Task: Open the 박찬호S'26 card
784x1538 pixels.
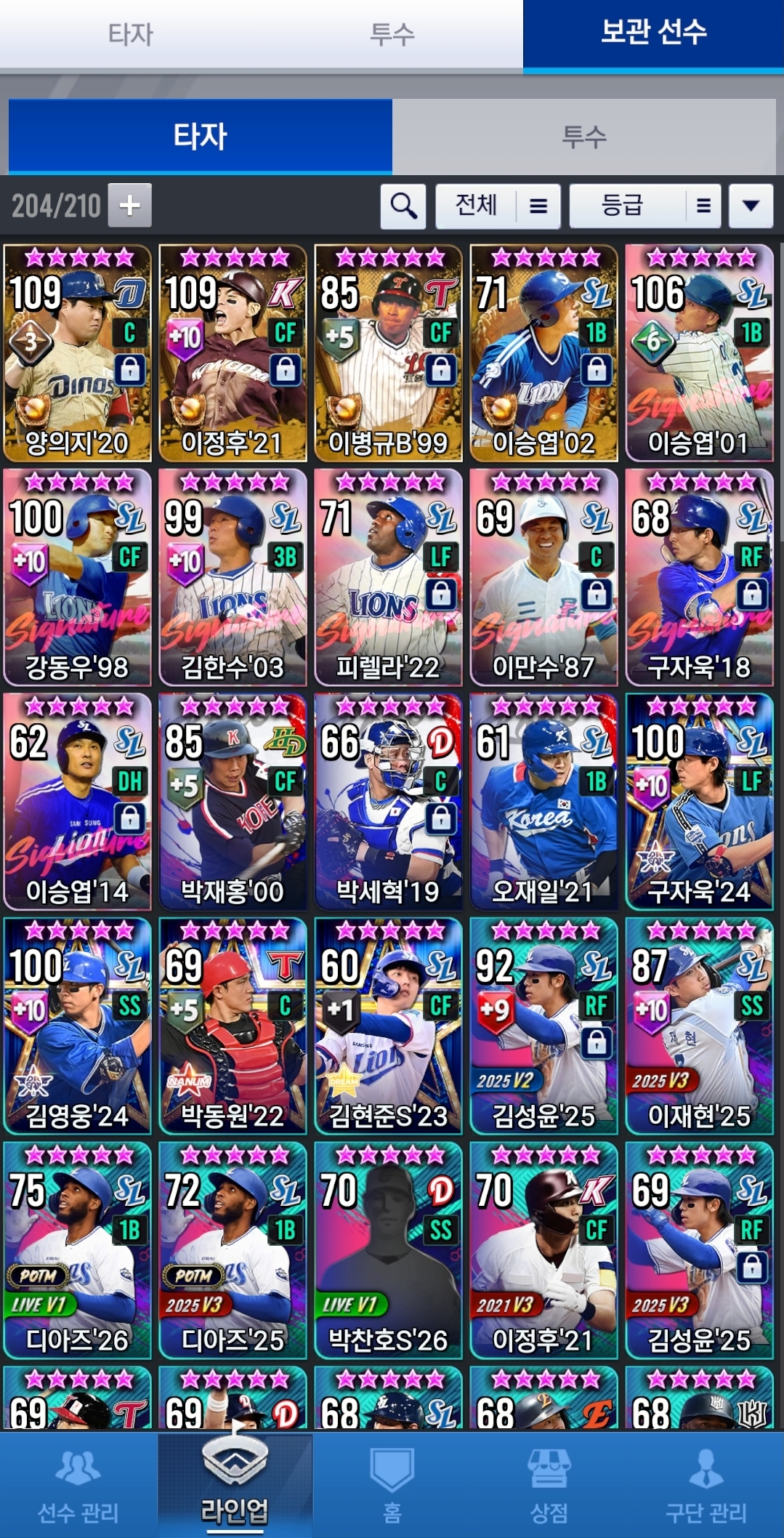Action: (x=388, y=1250)
